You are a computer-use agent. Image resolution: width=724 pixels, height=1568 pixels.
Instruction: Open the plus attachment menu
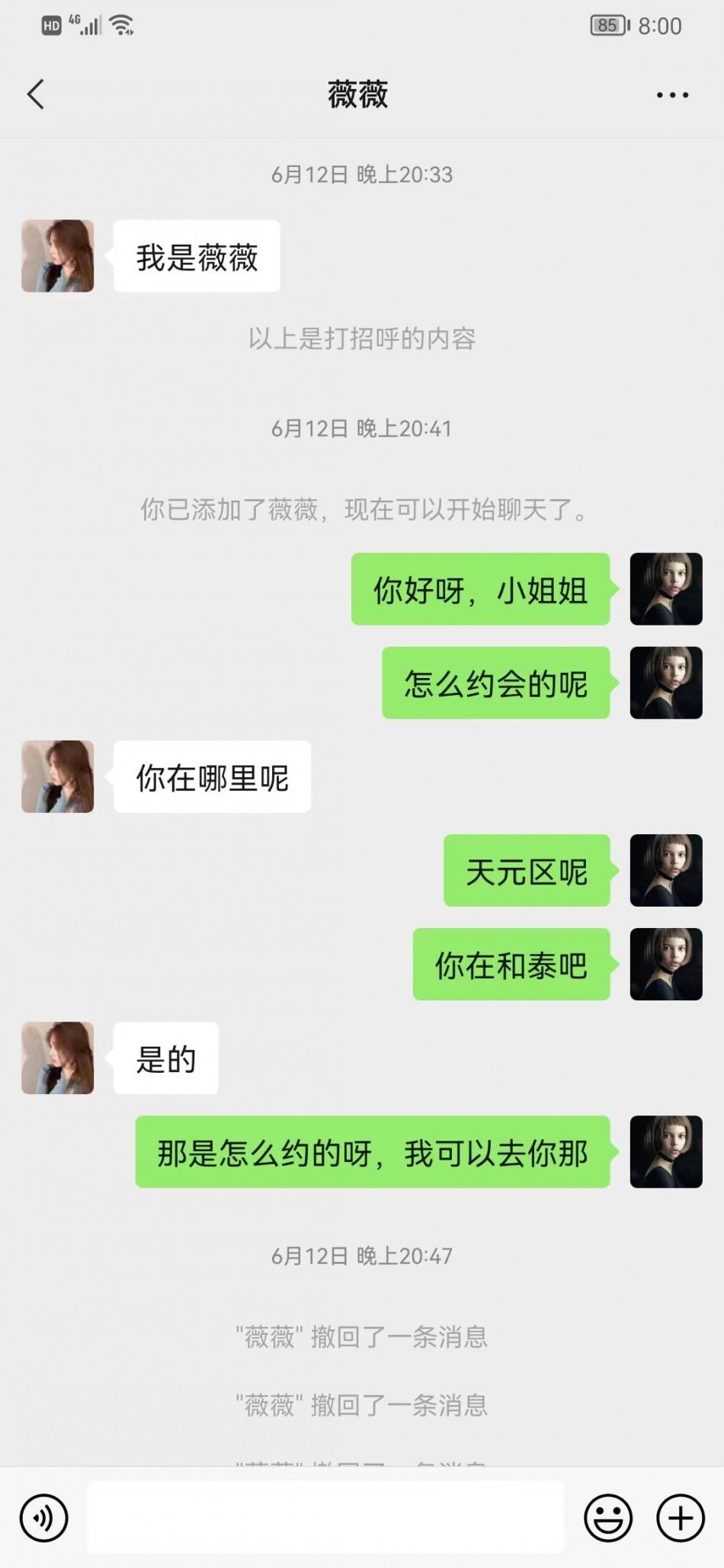680,1518
